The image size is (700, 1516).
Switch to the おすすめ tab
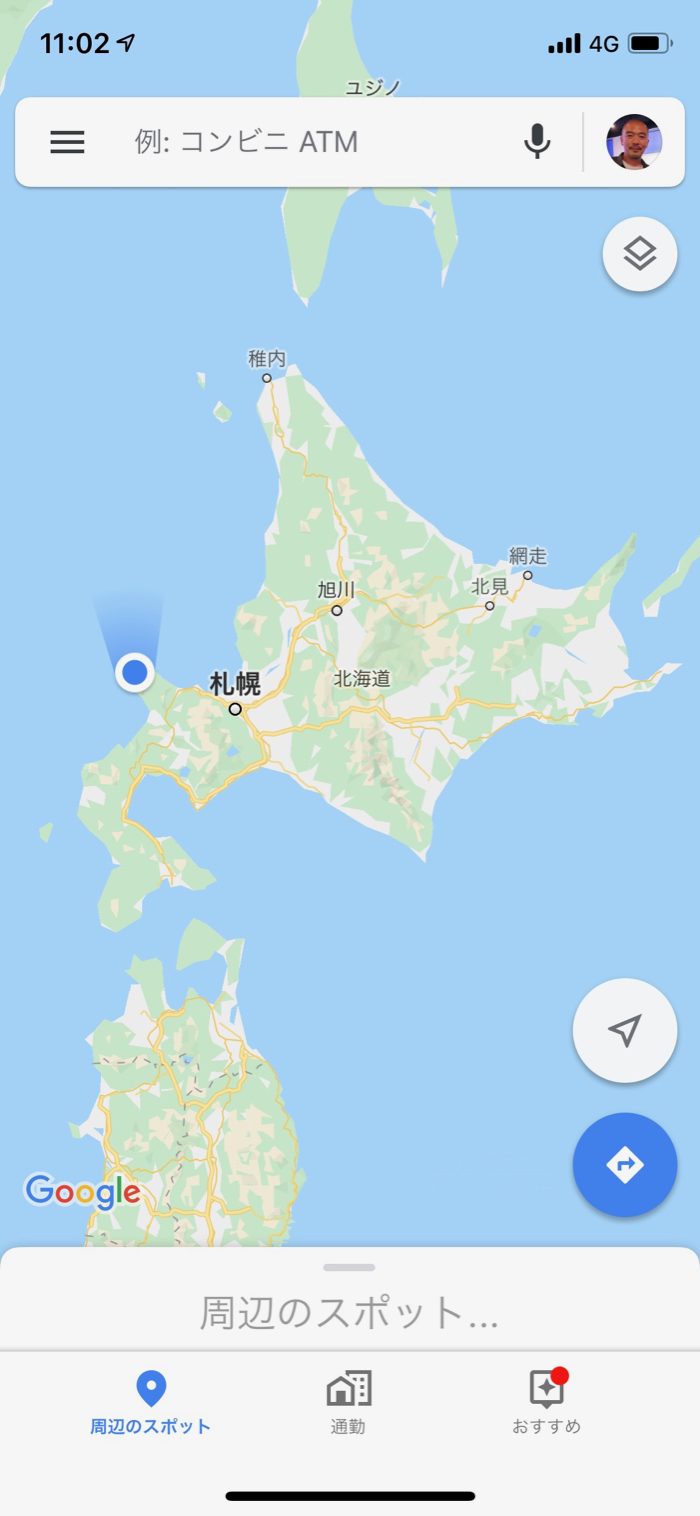click(546, 1402)
